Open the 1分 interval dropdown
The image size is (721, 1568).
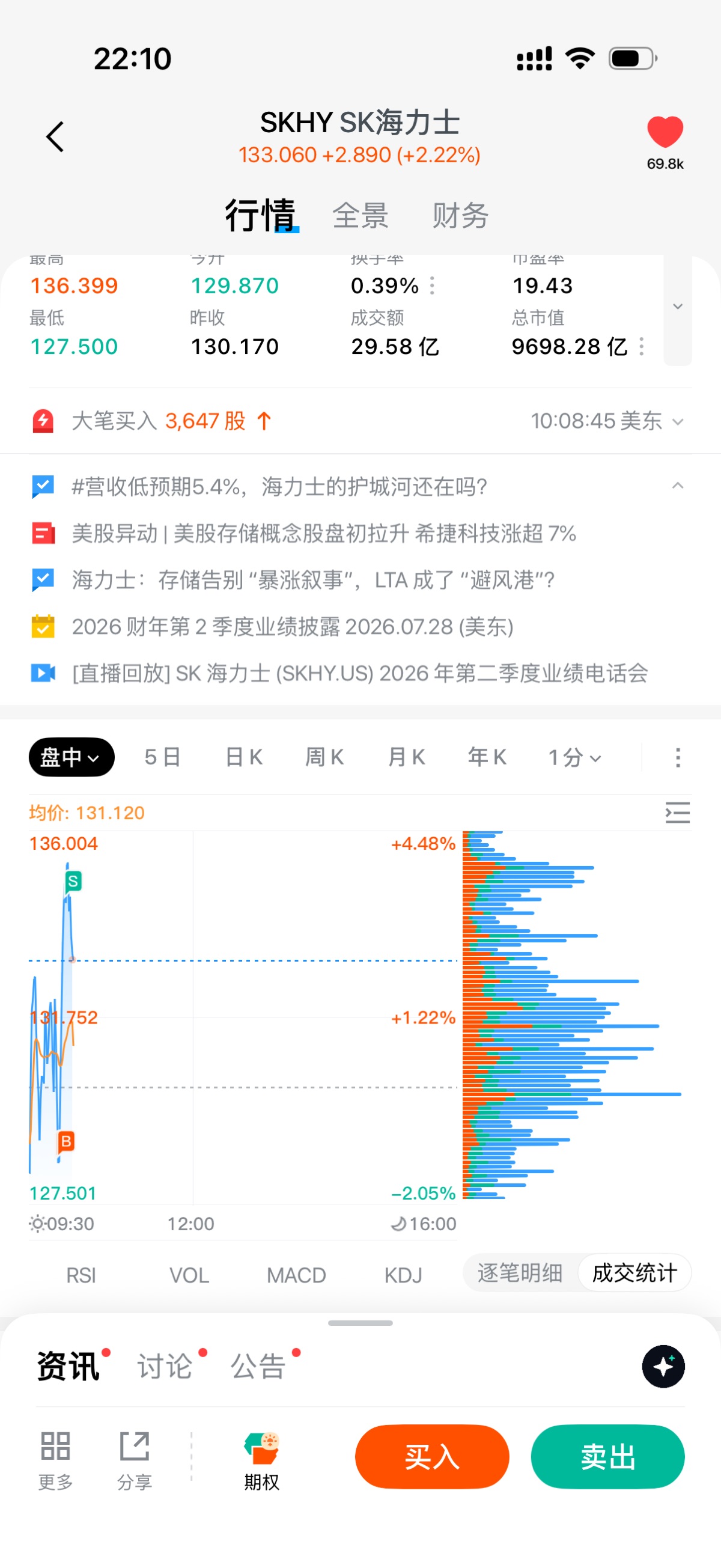[x=574, y=758]
